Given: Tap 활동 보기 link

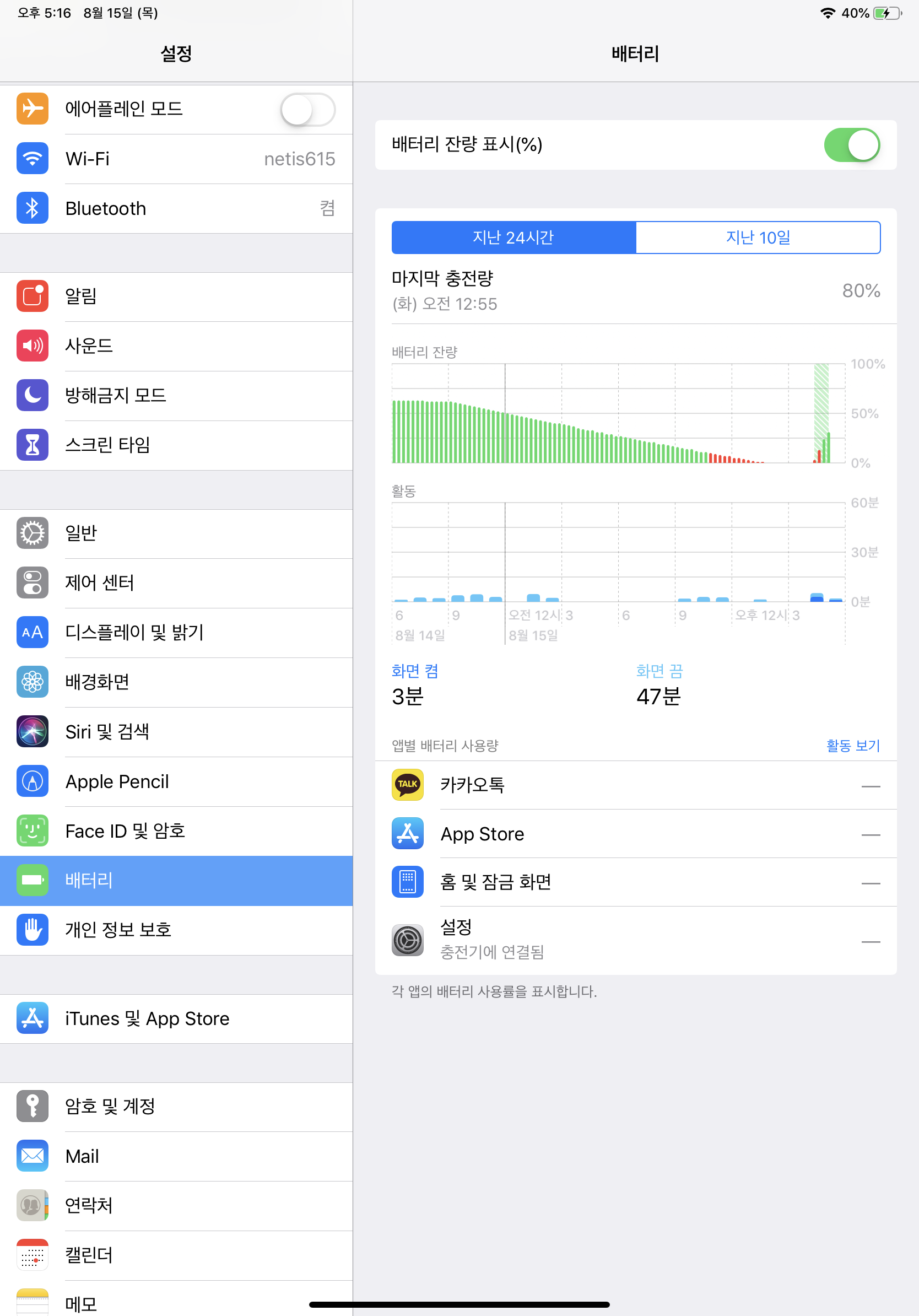Looking at the screenshot, I should (852, 745).
